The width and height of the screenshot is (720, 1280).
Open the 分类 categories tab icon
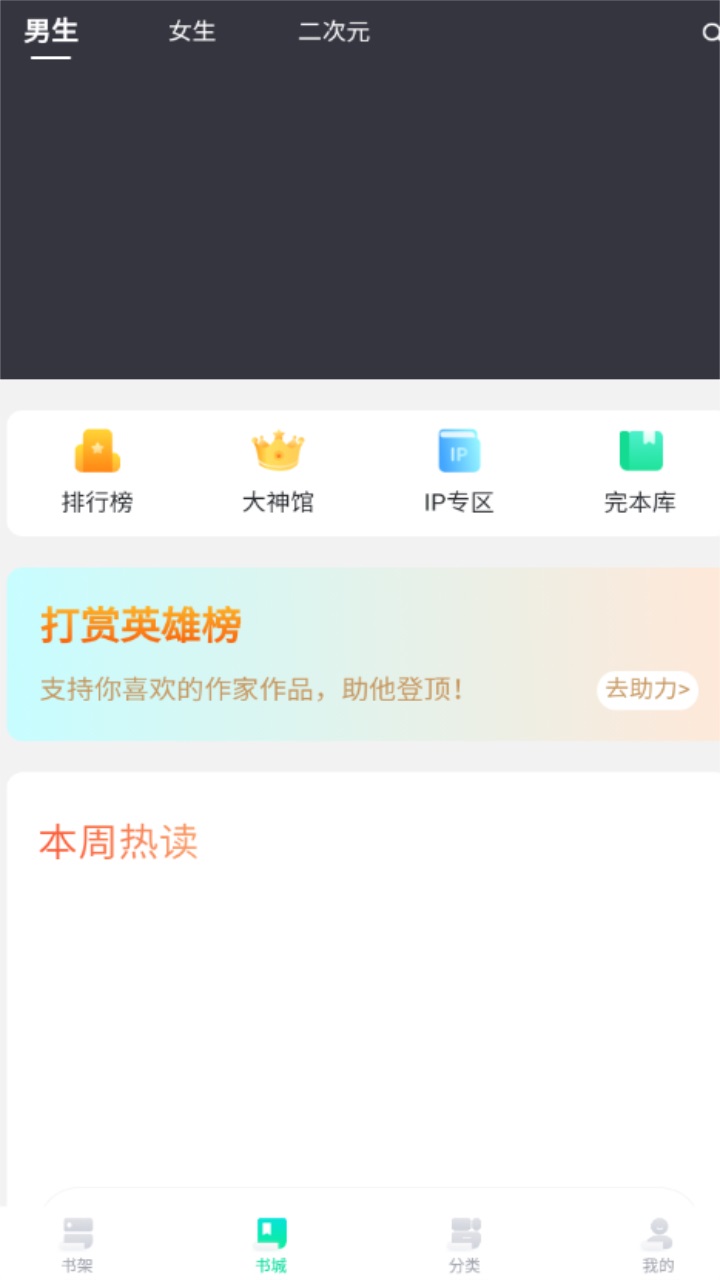pos(463,1230)
